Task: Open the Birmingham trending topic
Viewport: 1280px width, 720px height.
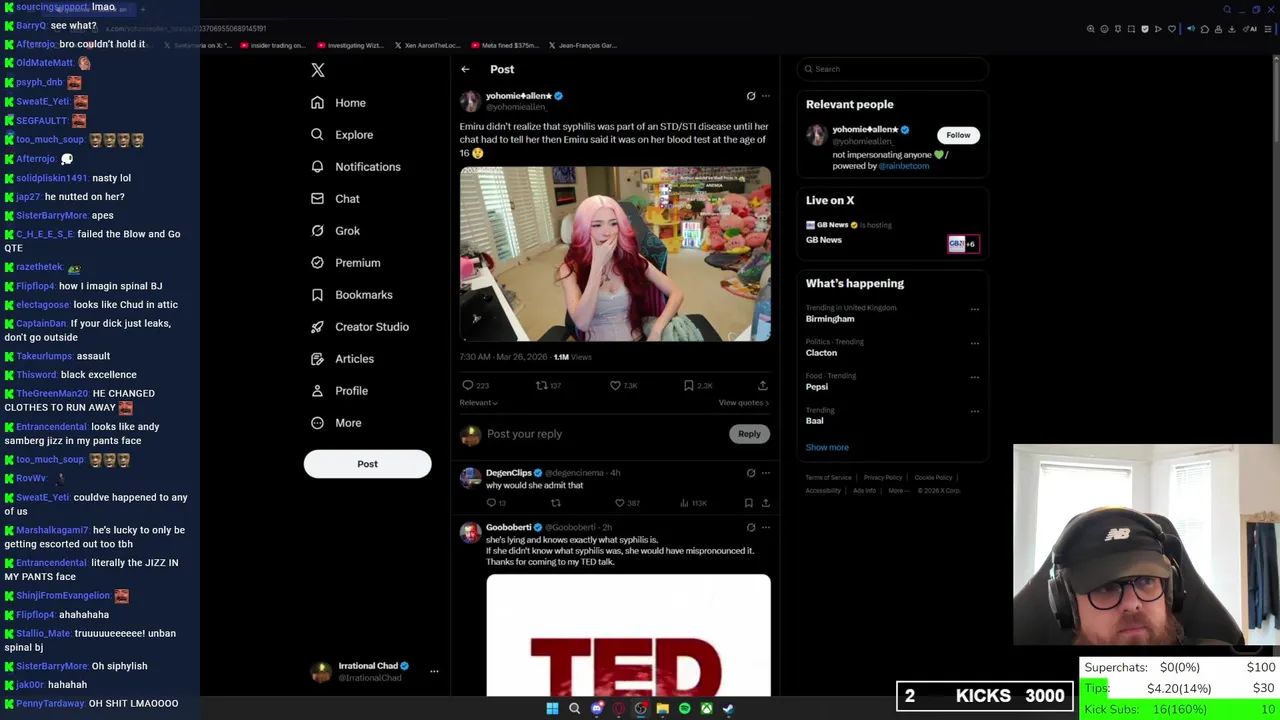Action: point(830,318)
